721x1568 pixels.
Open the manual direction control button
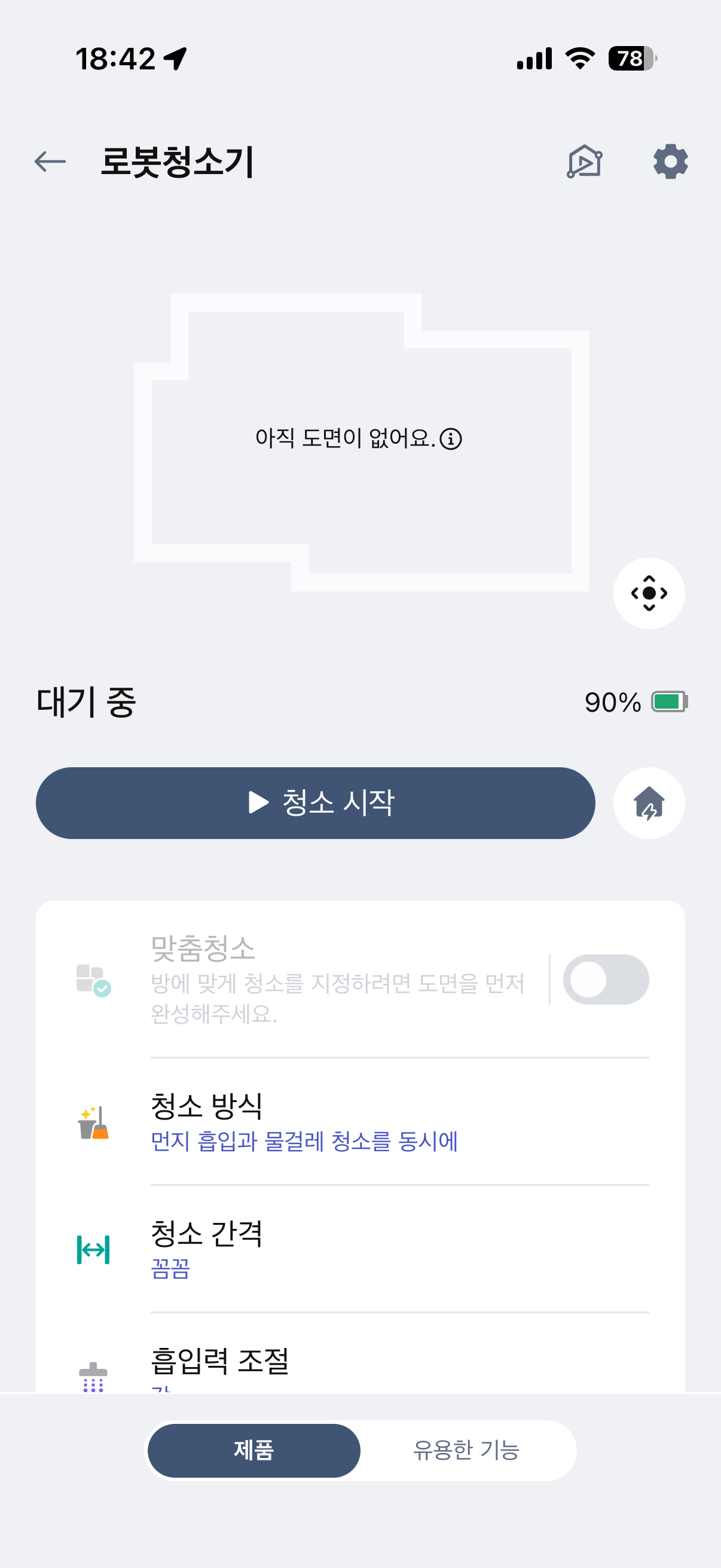point(649,593)
